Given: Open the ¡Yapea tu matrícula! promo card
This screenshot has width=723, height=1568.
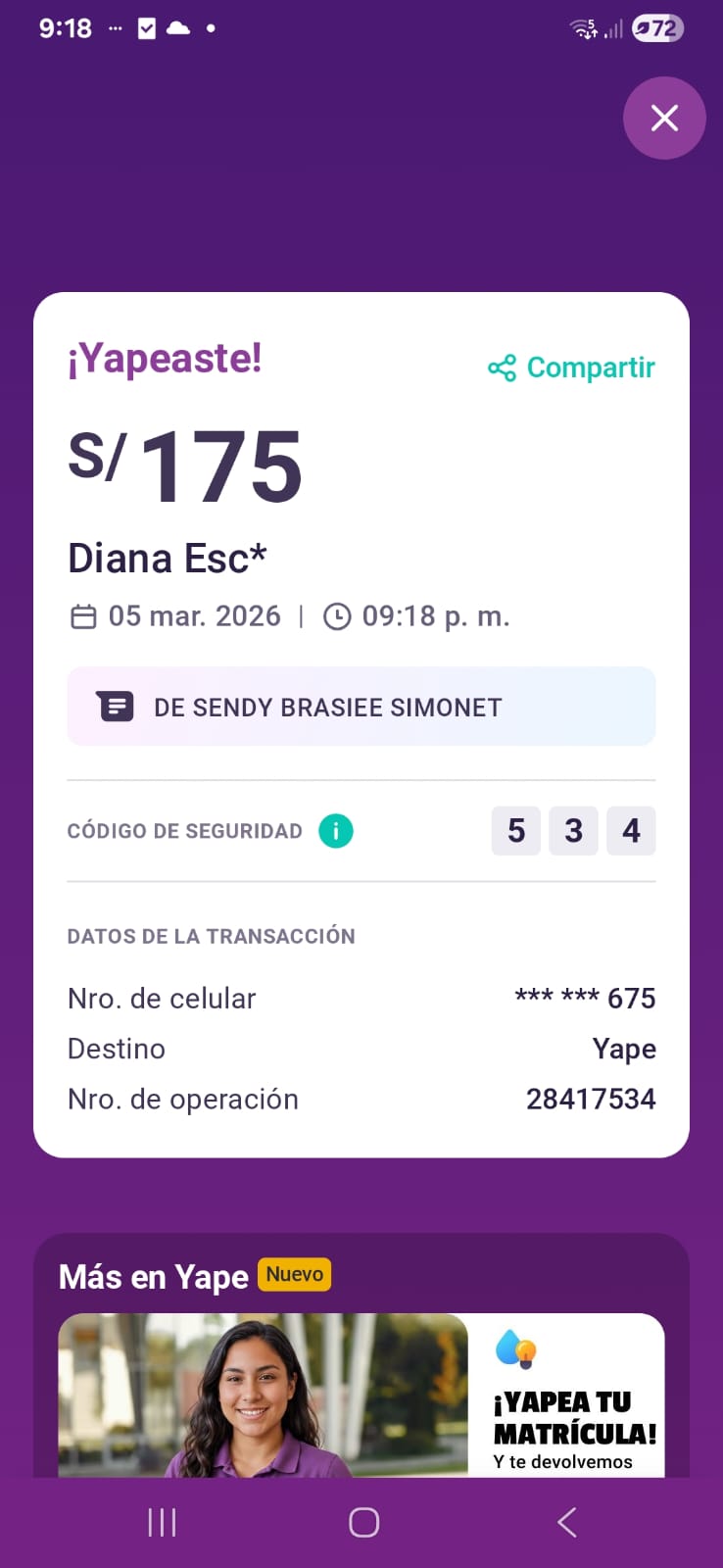Looking at the screenshot, I should tap(361, 1396).
